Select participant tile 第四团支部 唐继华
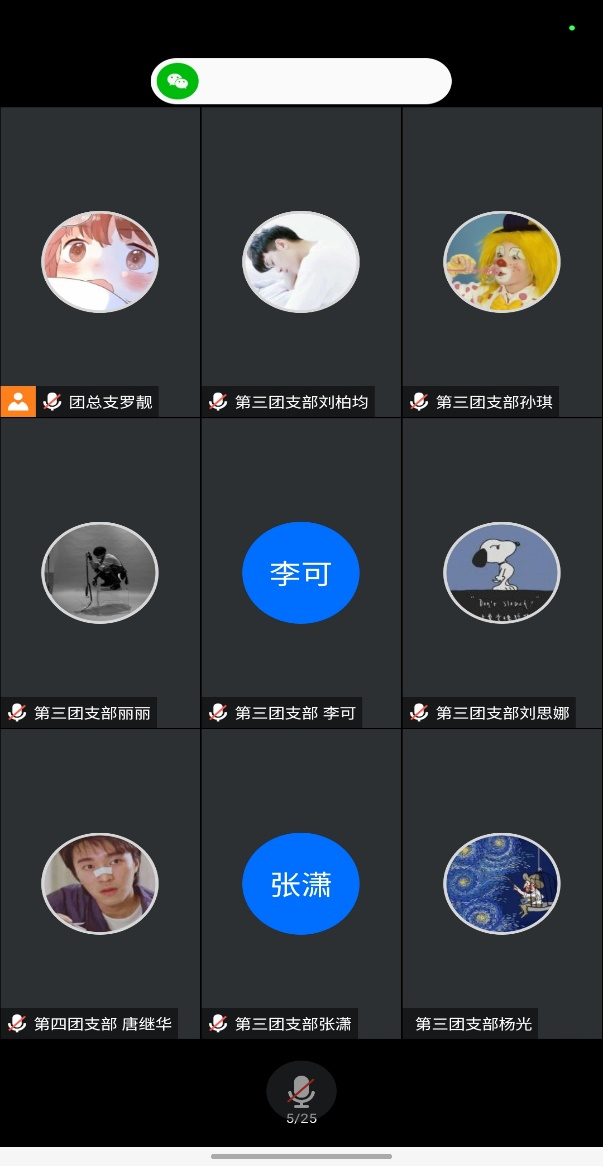The height and width of the screenshot is (1166, 603). (x=100, y=884)
